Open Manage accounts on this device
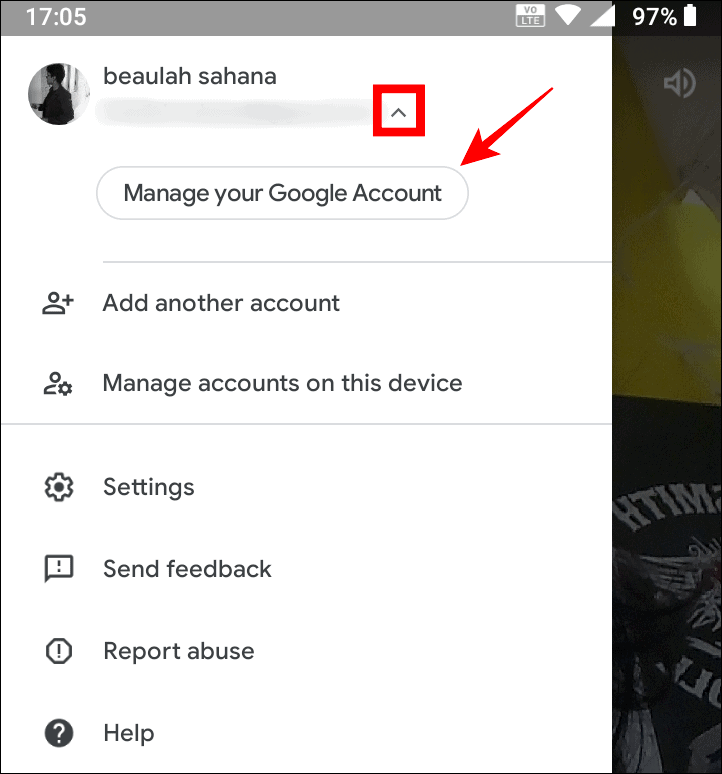The height and width of the screenshot is (774, 722). (x=306, y=383)
